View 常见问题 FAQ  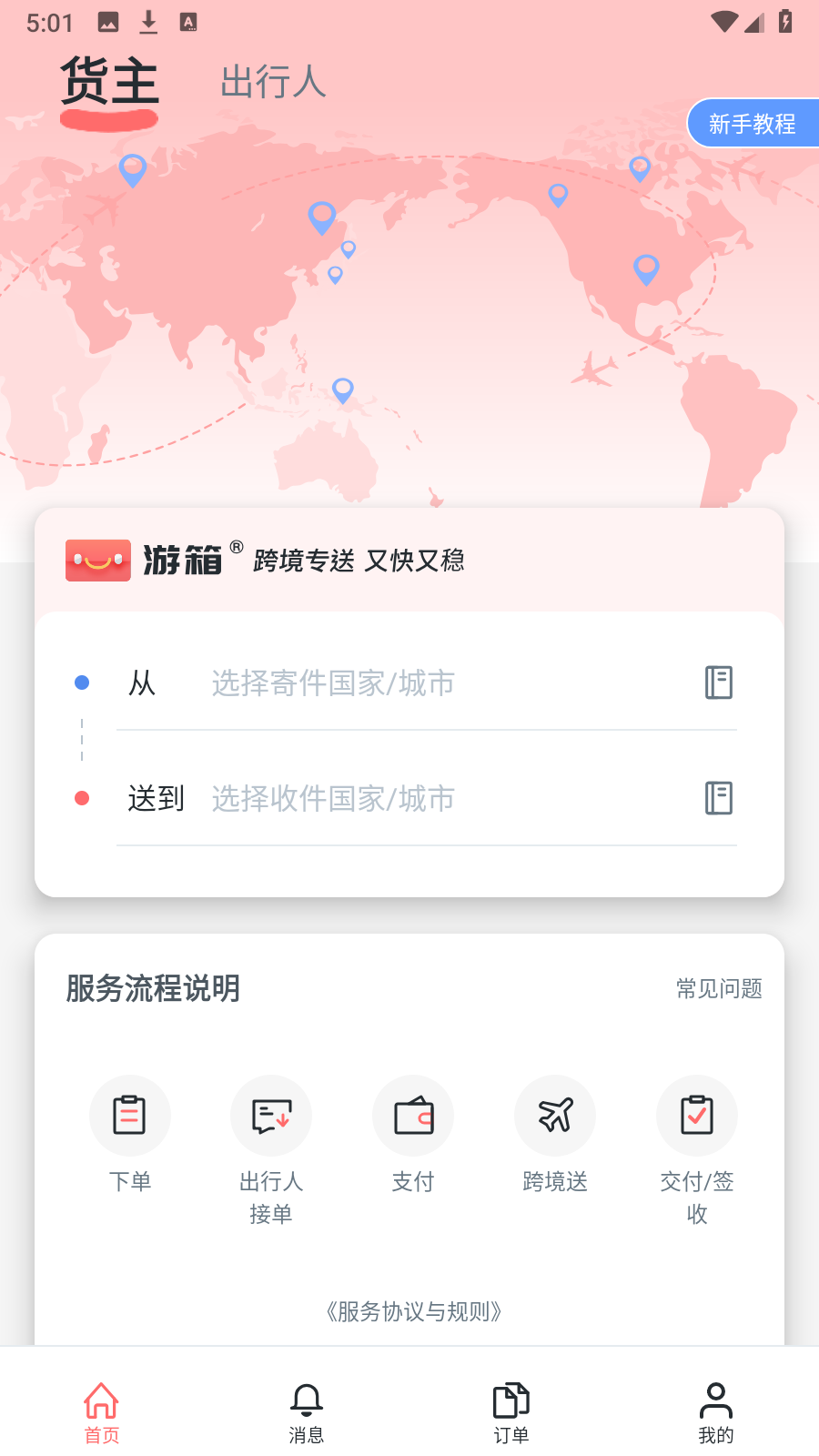point(719,988)
